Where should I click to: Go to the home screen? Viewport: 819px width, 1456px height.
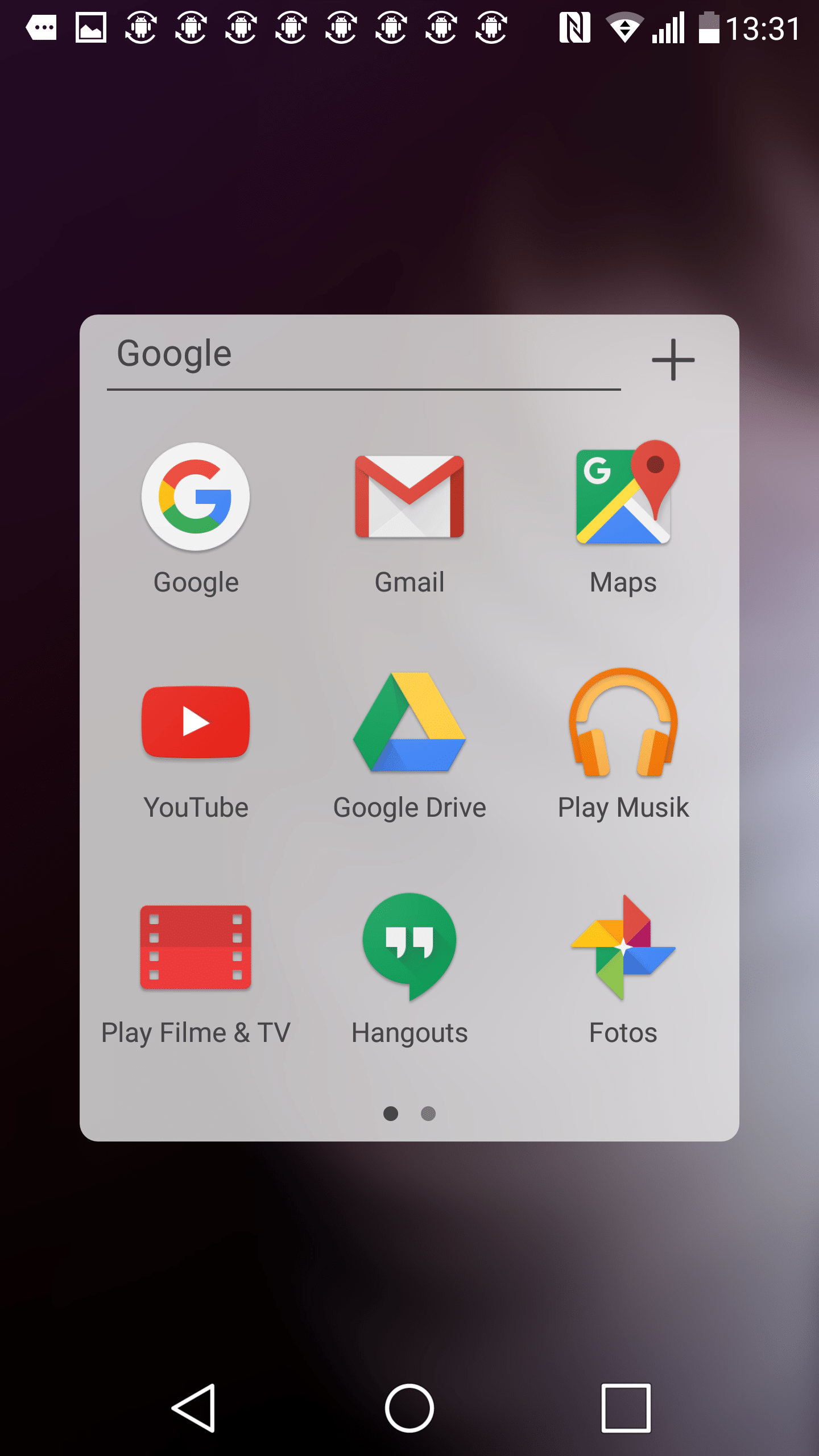[409, 1408]
